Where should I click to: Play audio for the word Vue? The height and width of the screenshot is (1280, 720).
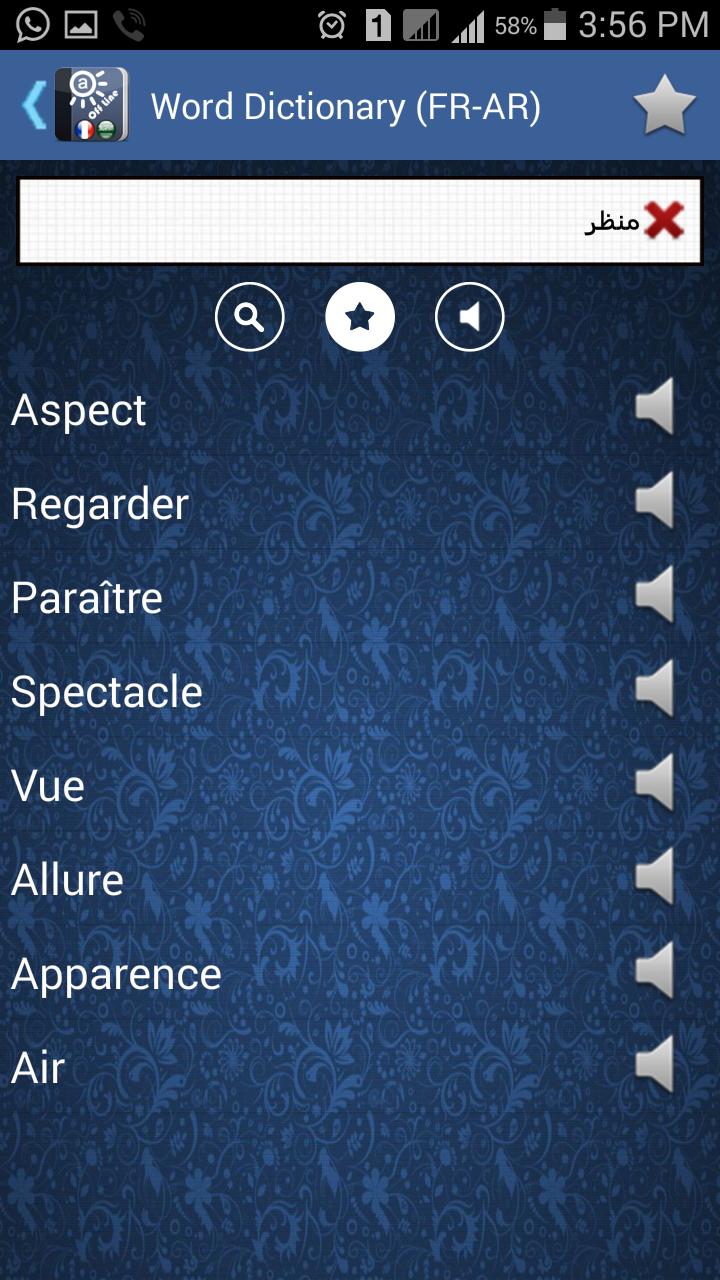pyautogui.click(x=659, y=785)
